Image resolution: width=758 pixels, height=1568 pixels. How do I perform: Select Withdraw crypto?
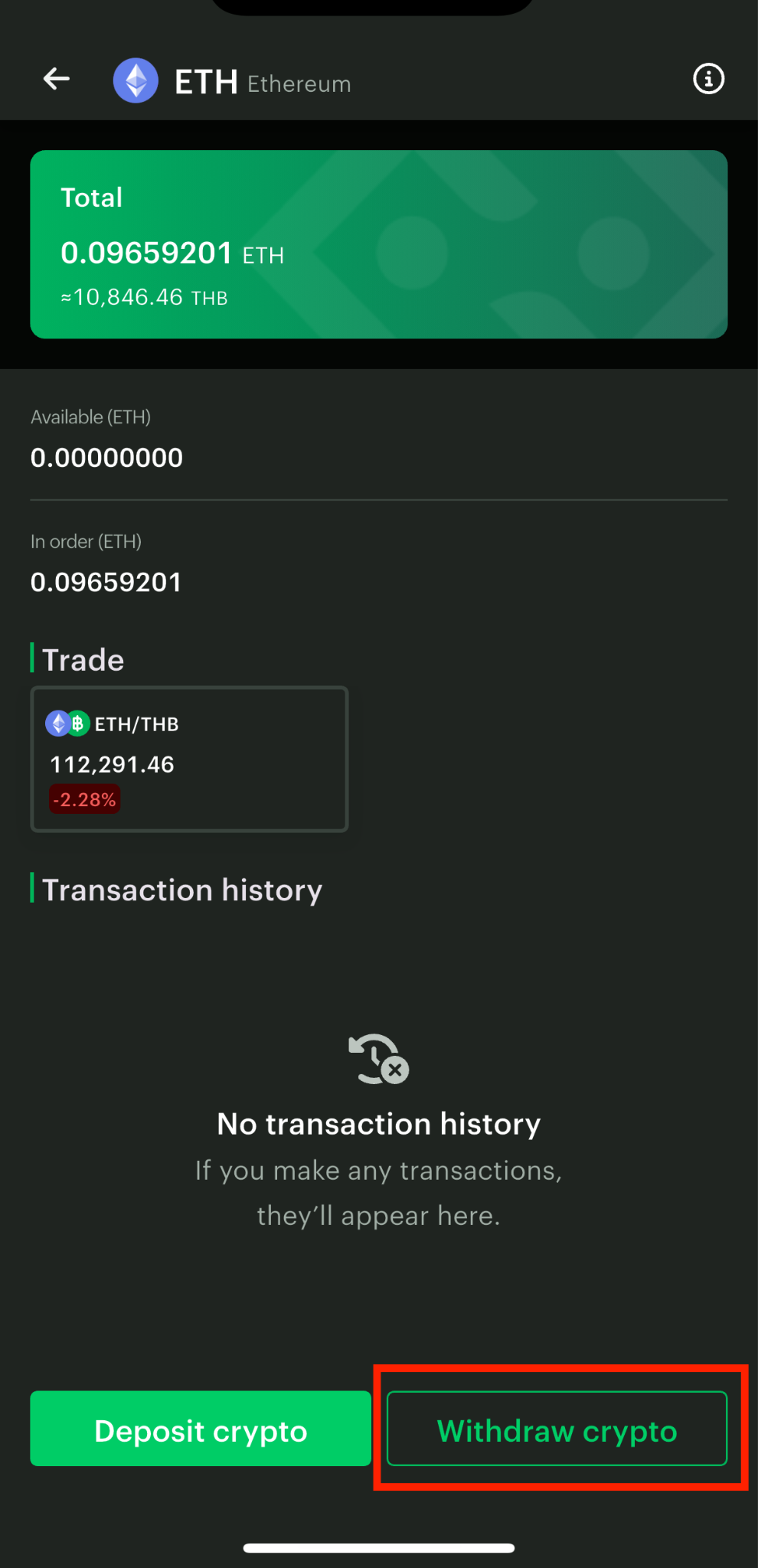[557, 1429]
